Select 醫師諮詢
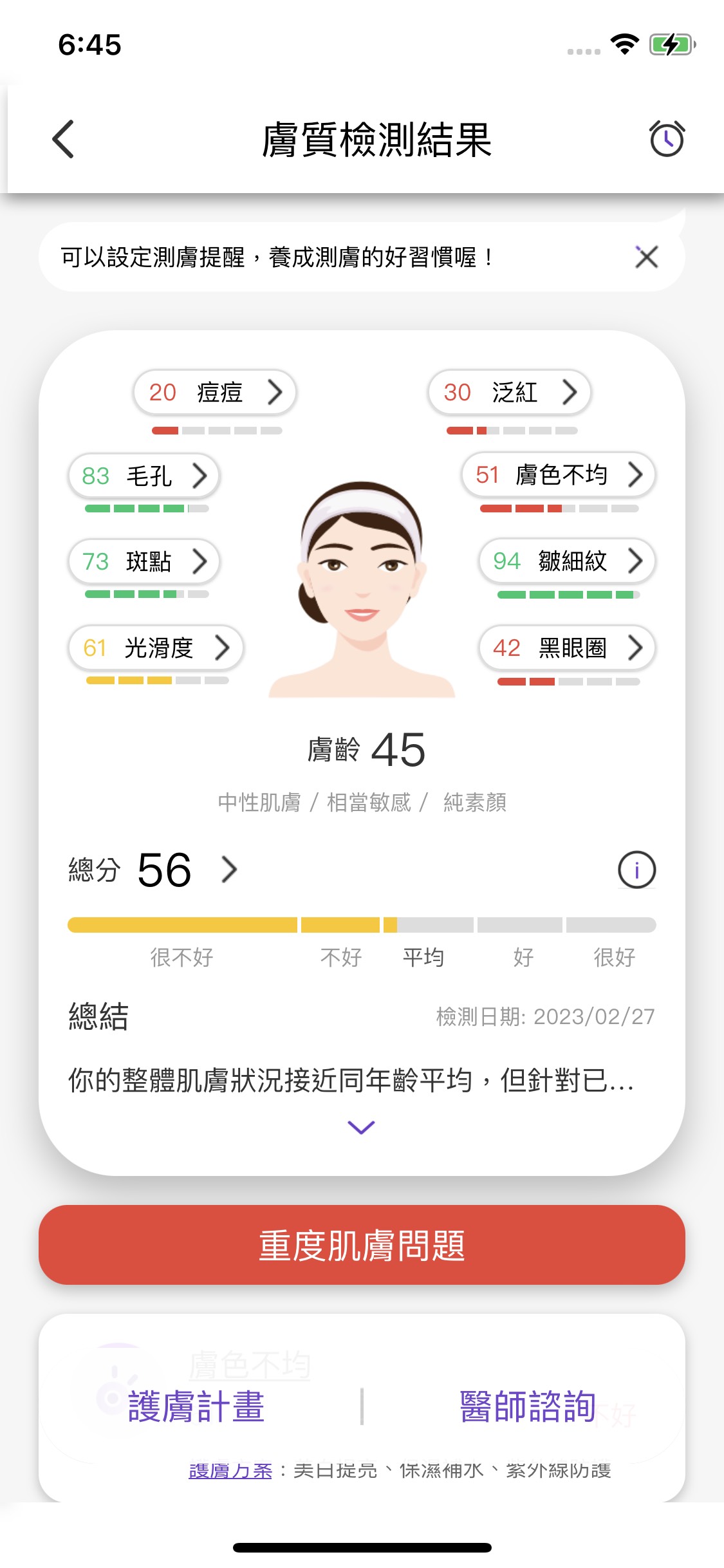Viewport: 724px width, 1568px height. click(x=528, y=1406)
